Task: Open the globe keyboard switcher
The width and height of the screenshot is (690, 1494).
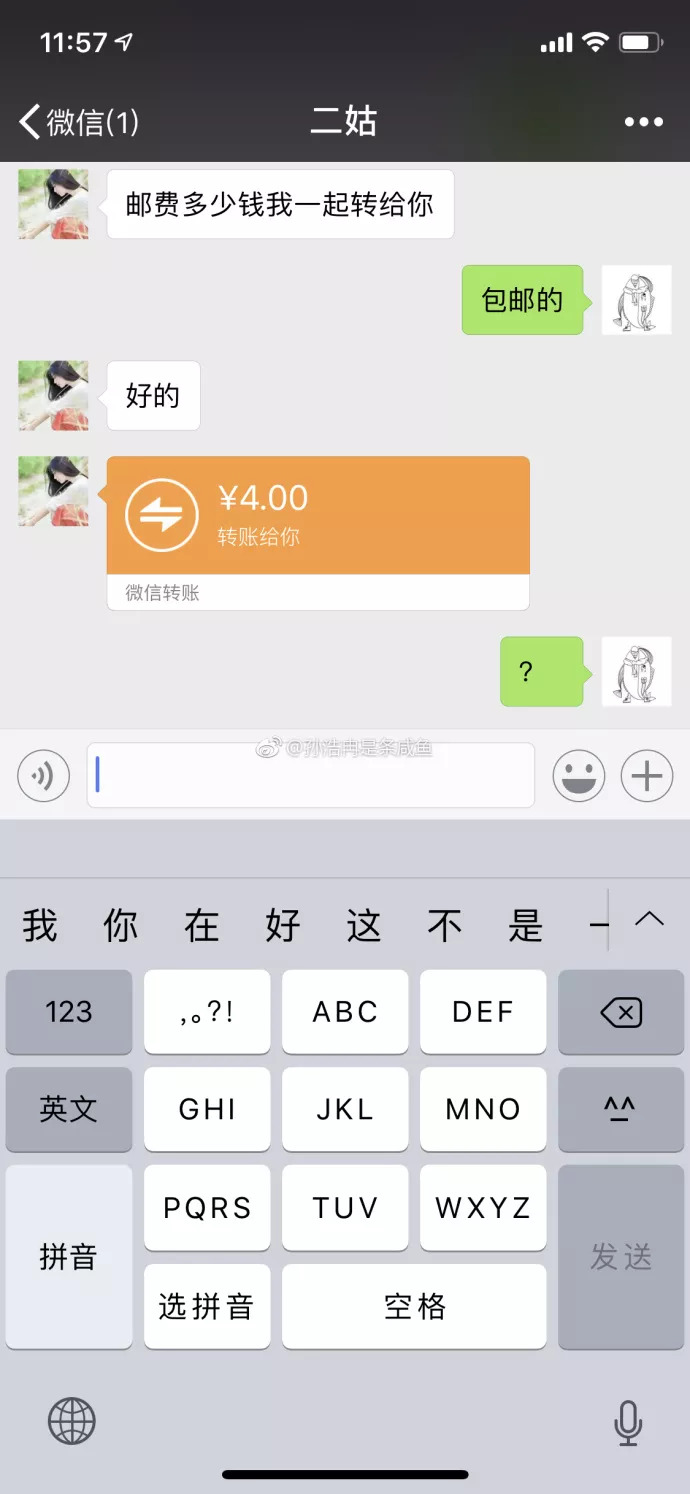Action: [72, 1421]
